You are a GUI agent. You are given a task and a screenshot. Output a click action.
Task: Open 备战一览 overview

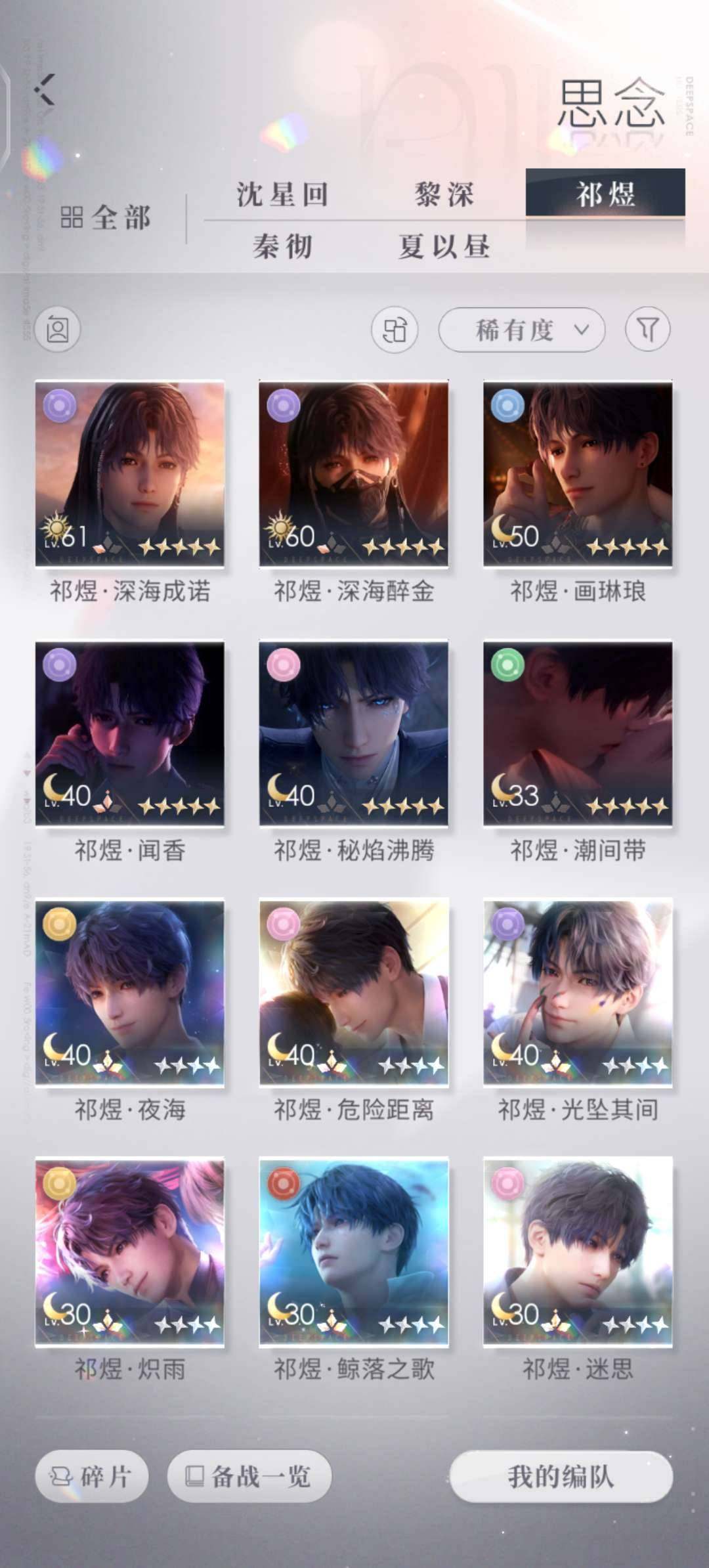click(249, 1477)
